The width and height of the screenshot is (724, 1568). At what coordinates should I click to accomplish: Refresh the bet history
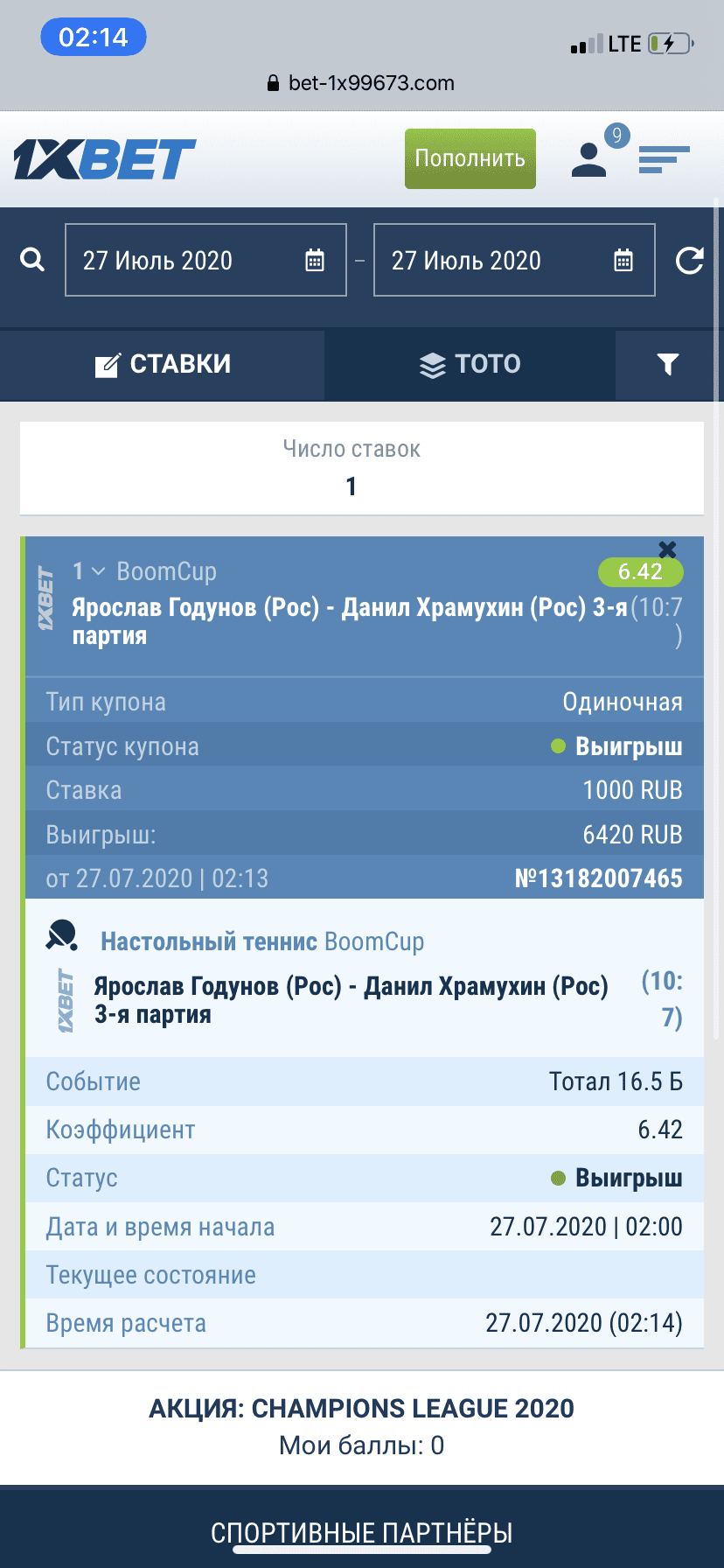tap(689, 260)
